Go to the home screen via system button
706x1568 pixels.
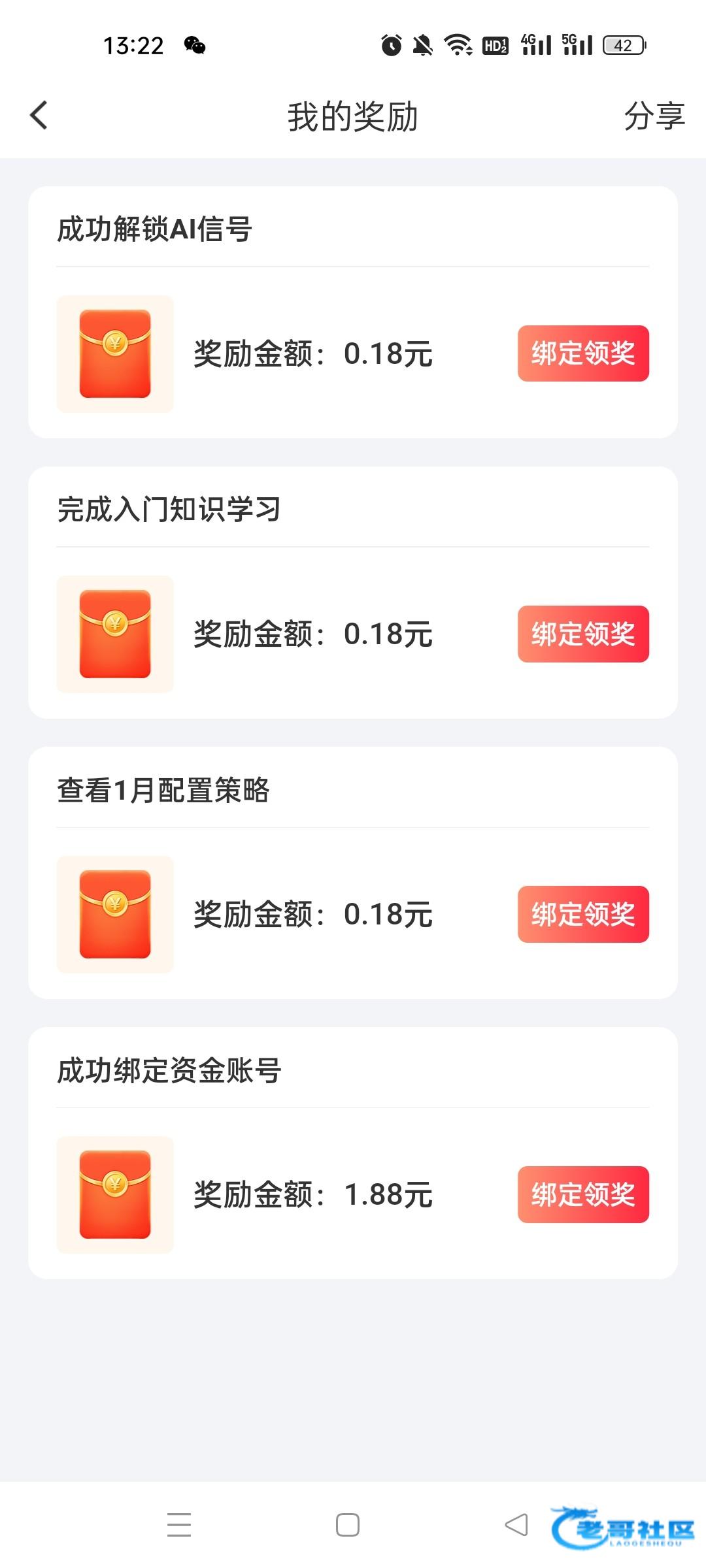(348, 1525)
